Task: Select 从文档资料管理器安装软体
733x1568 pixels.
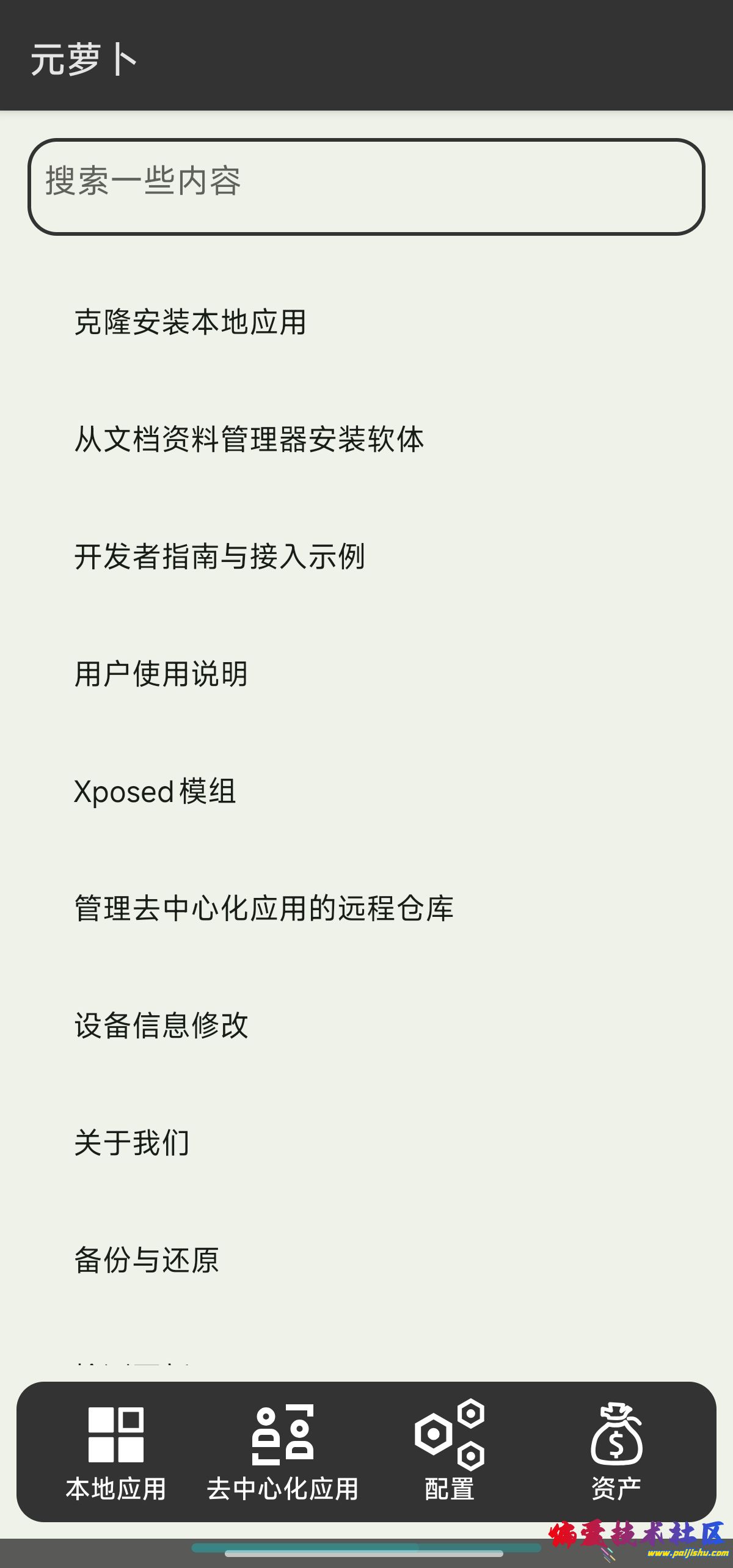Action: coord(249,439)
